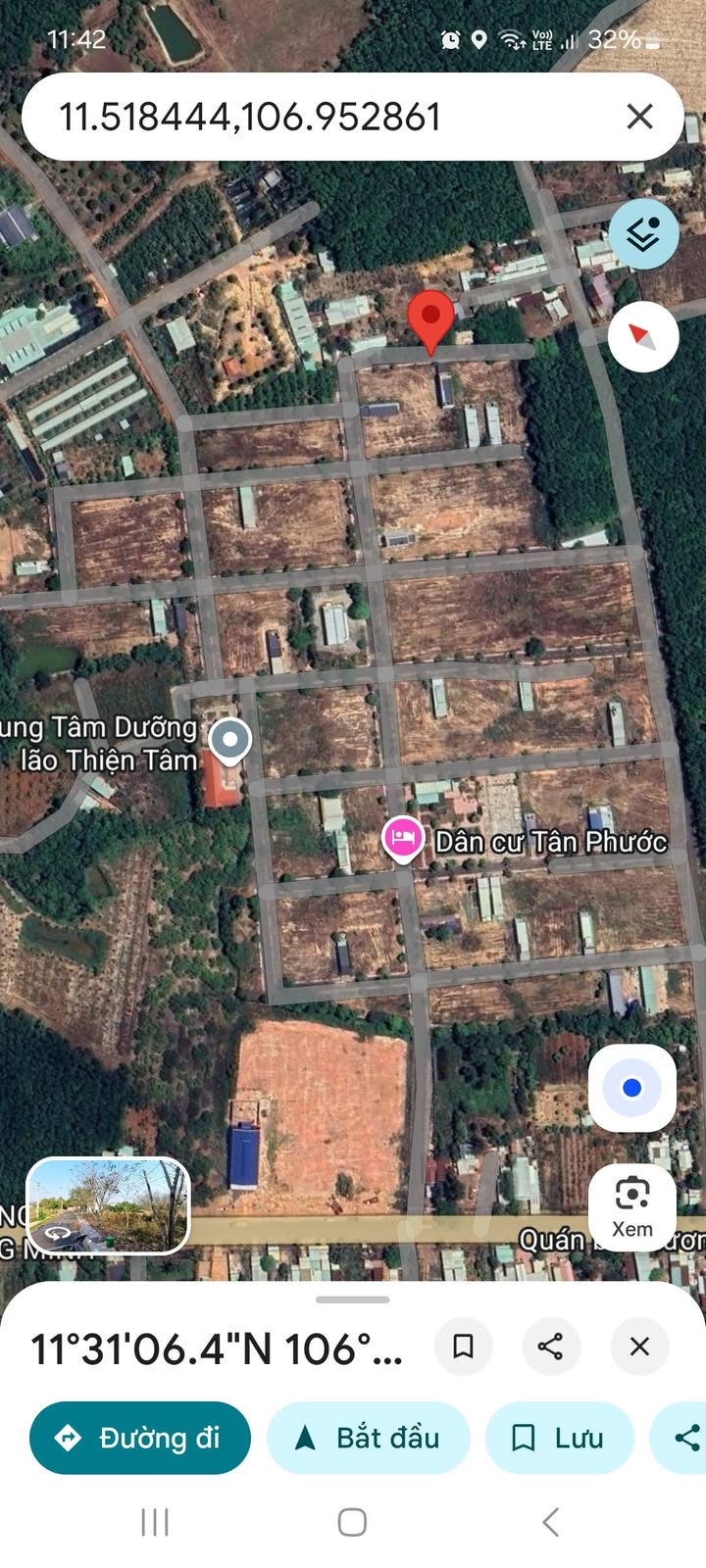Close the location details sheet
This screenshot has width=706, height=1568.
[x=639, y=1347]
